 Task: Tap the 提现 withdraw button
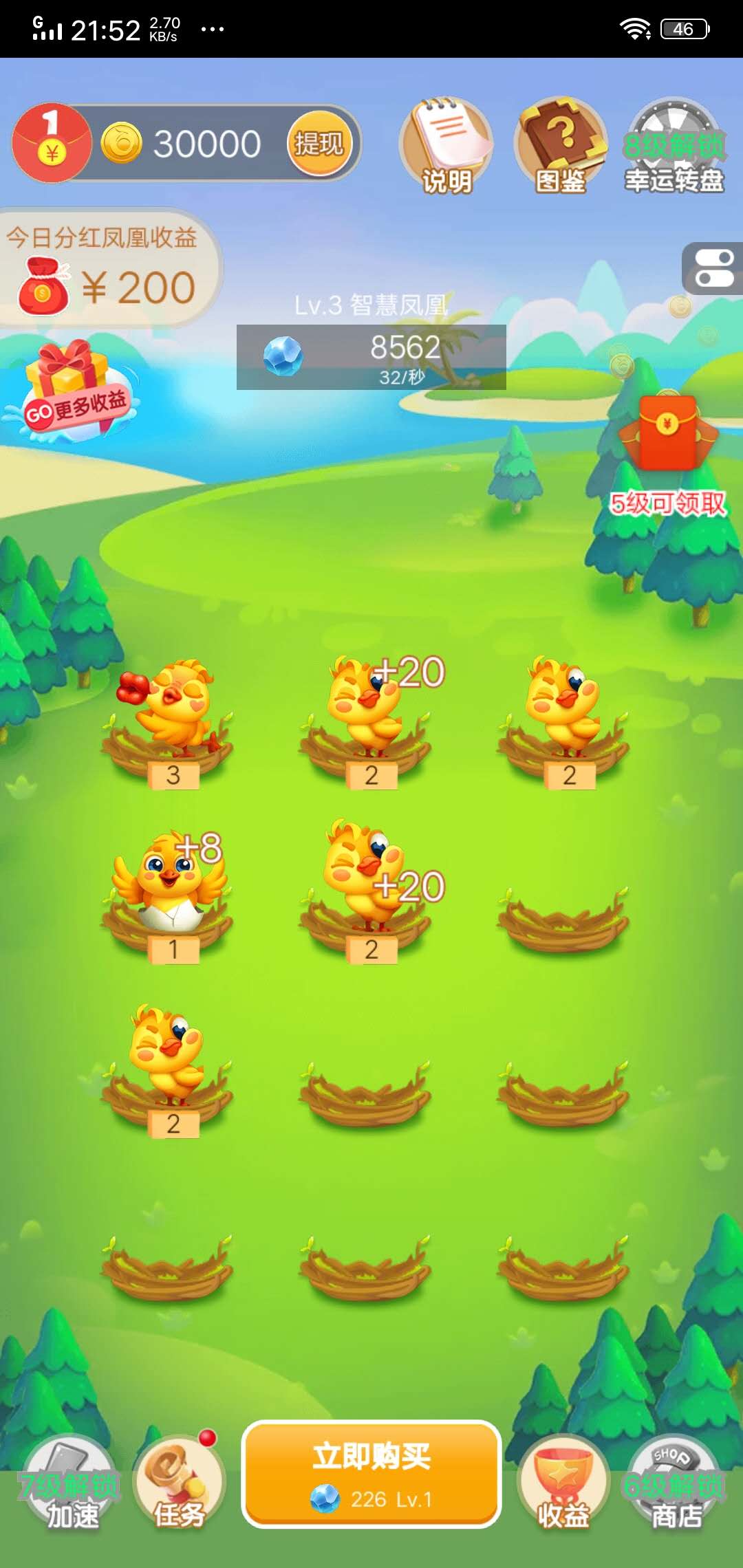319,144
